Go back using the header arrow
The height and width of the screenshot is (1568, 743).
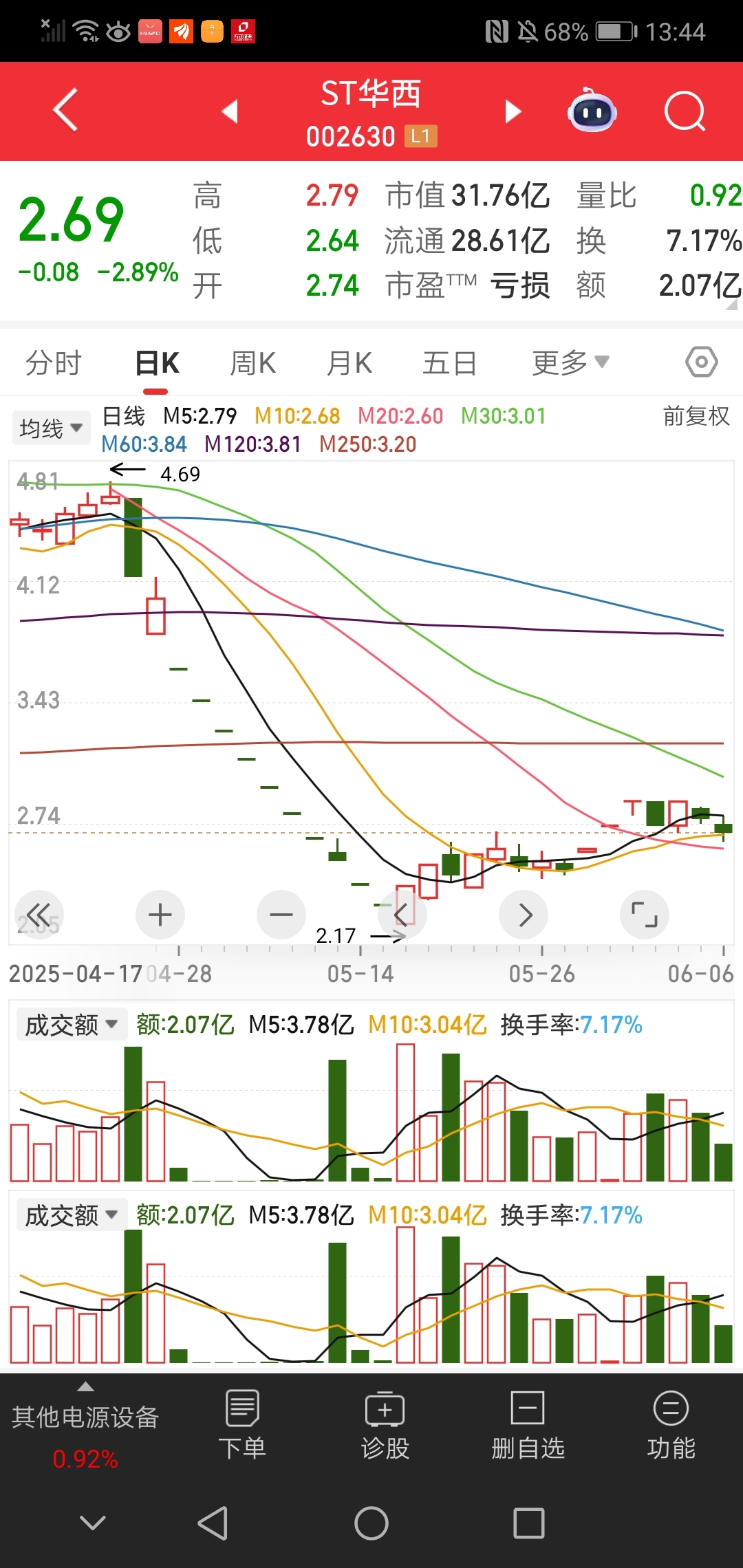pos(65,110)
